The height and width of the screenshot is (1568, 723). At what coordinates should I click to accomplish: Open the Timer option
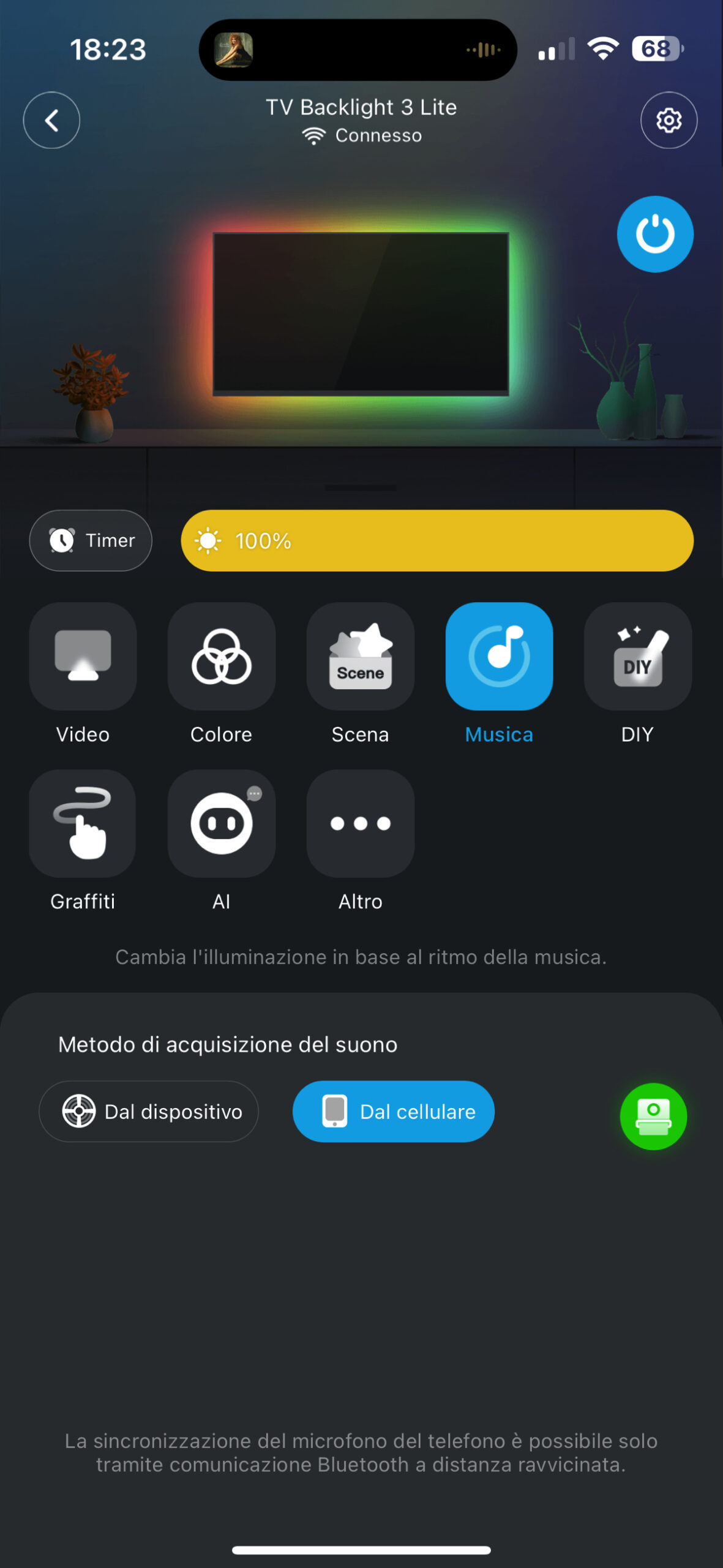(91, 540)
